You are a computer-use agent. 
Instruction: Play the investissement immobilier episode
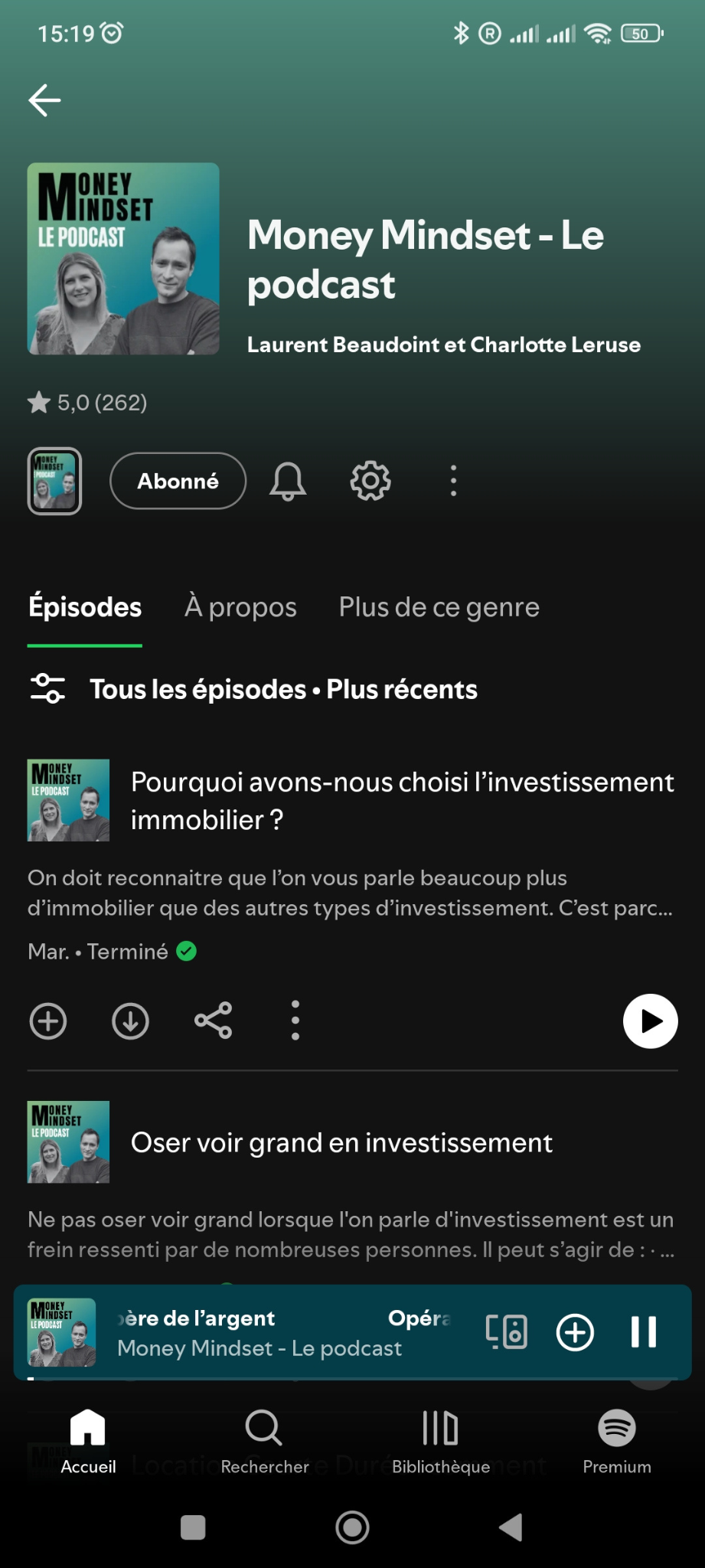coord(650,1021)
